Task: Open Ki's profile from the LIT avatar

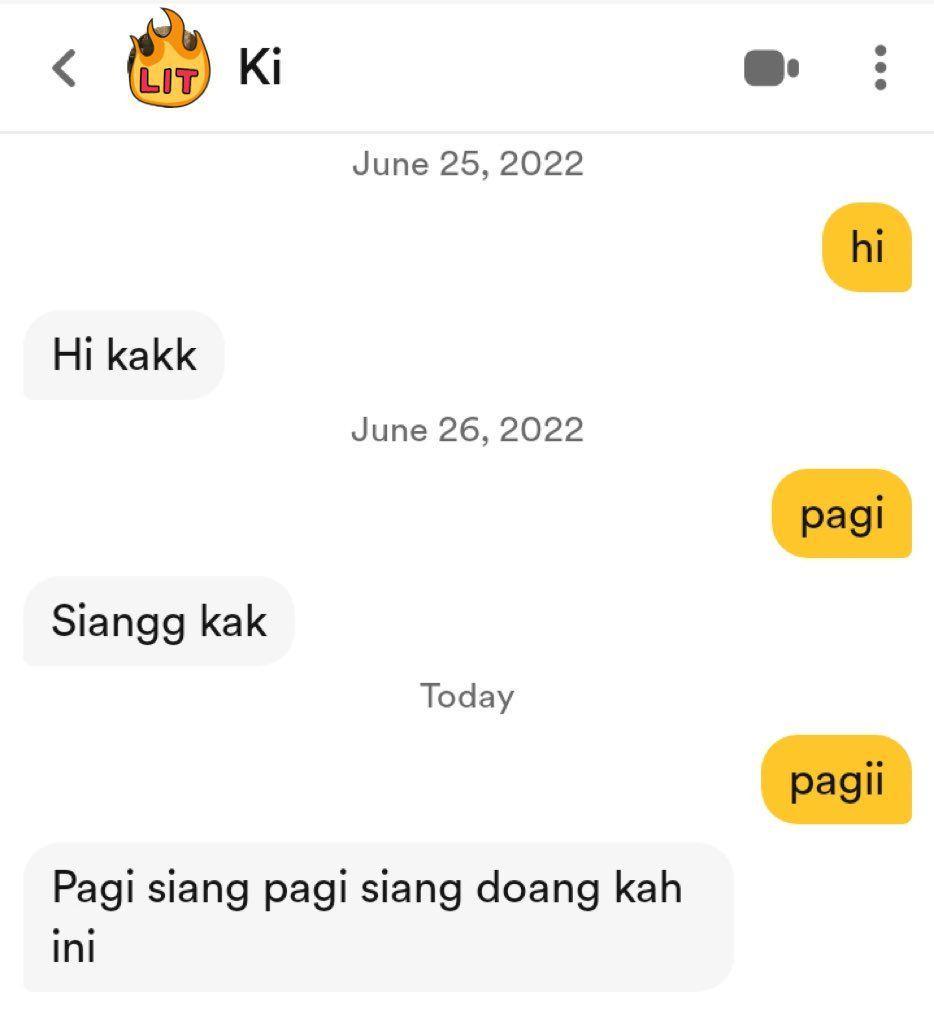Action: [169, 62]
